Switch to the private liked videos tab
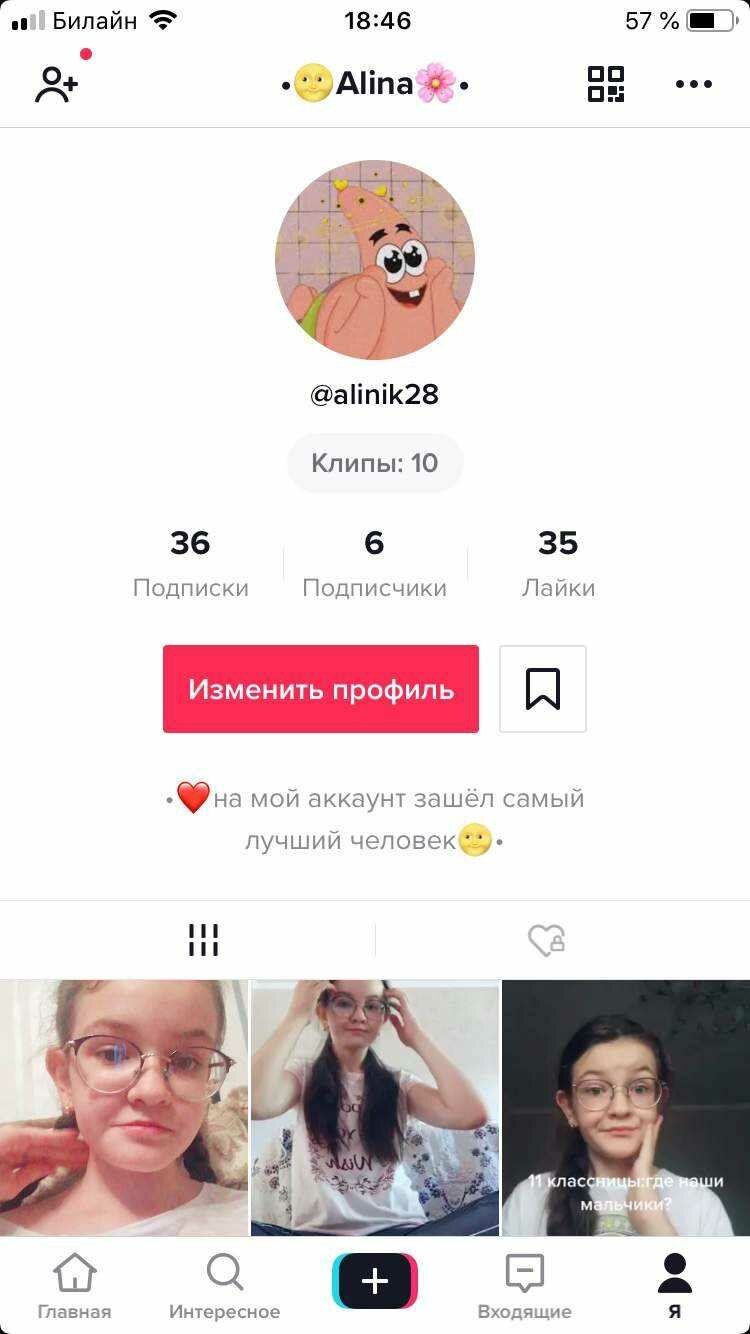 pos(547,940)
